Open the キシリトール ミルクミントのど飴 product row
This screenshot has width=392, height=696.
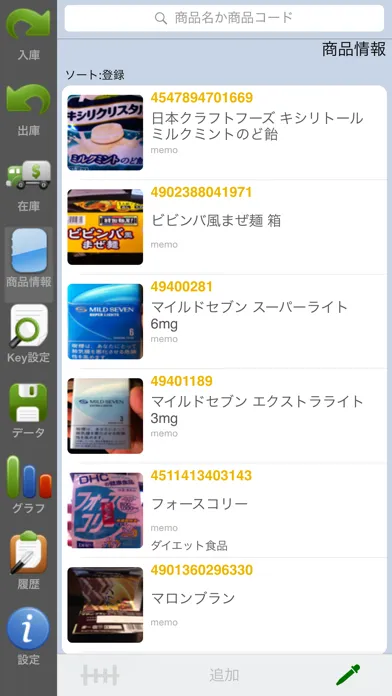pos(224,132)
